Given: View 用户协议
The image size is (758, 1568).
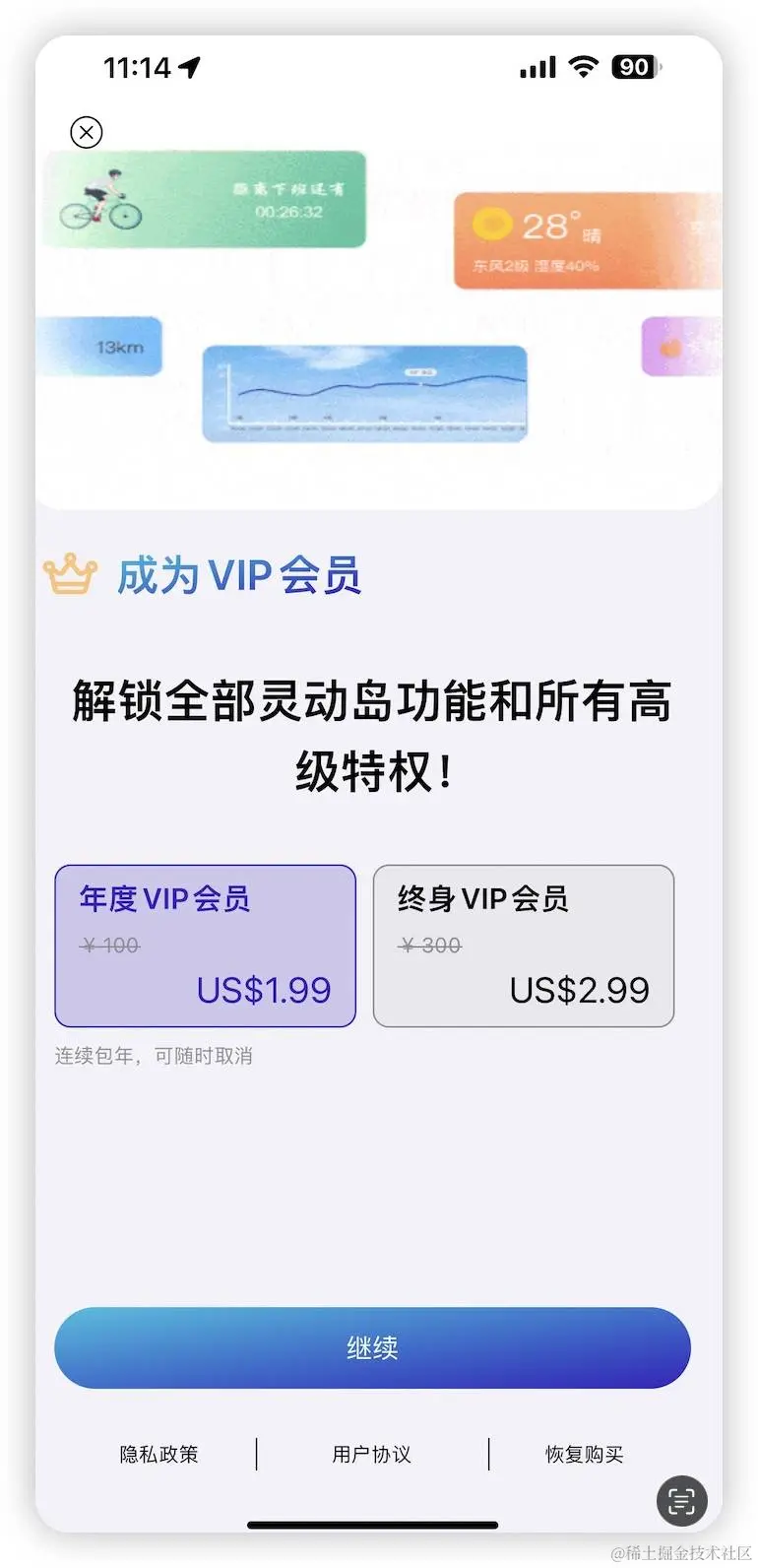Looking at the screenshot, I should (x=371, y=1454).
